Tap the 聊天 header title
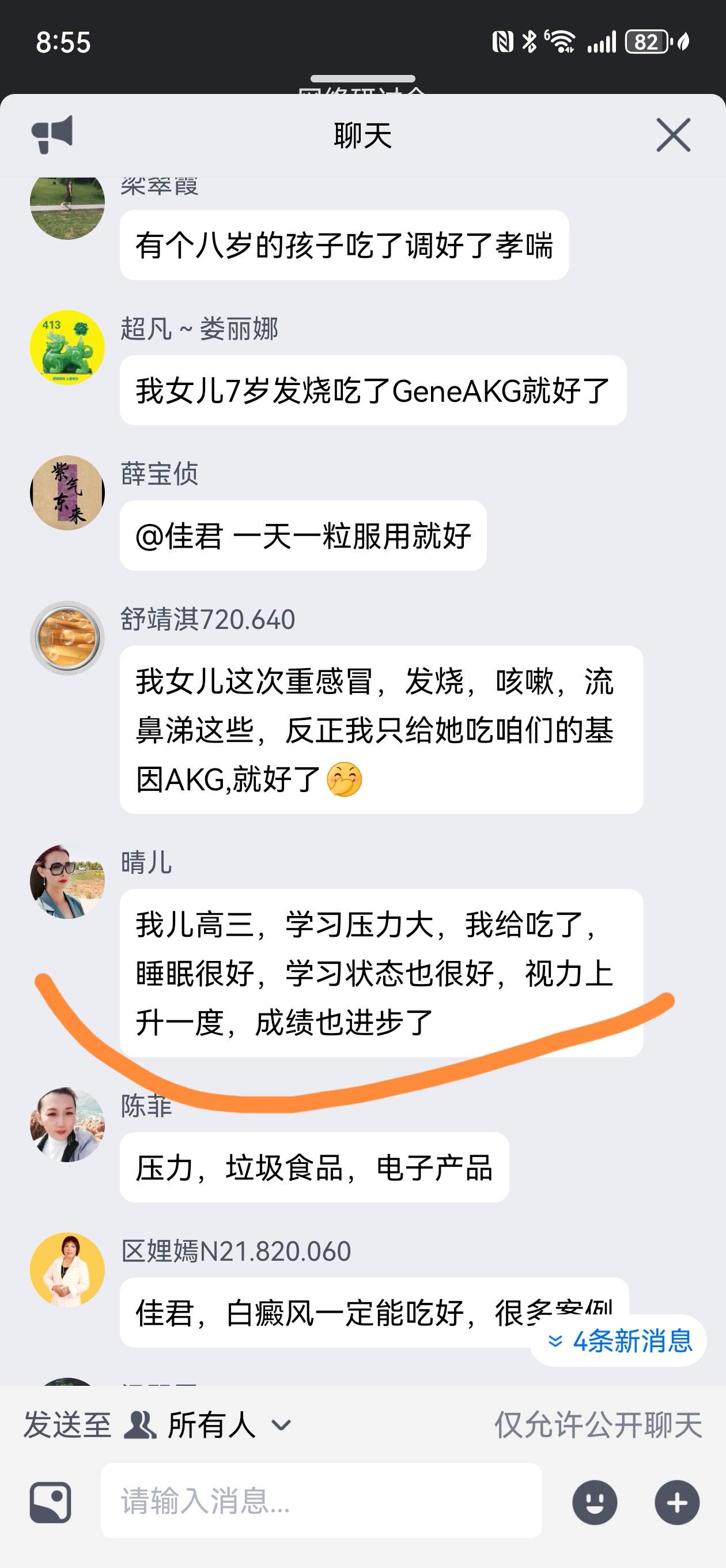The width and height of the screenshot is (726, 1568). [362, 135]
